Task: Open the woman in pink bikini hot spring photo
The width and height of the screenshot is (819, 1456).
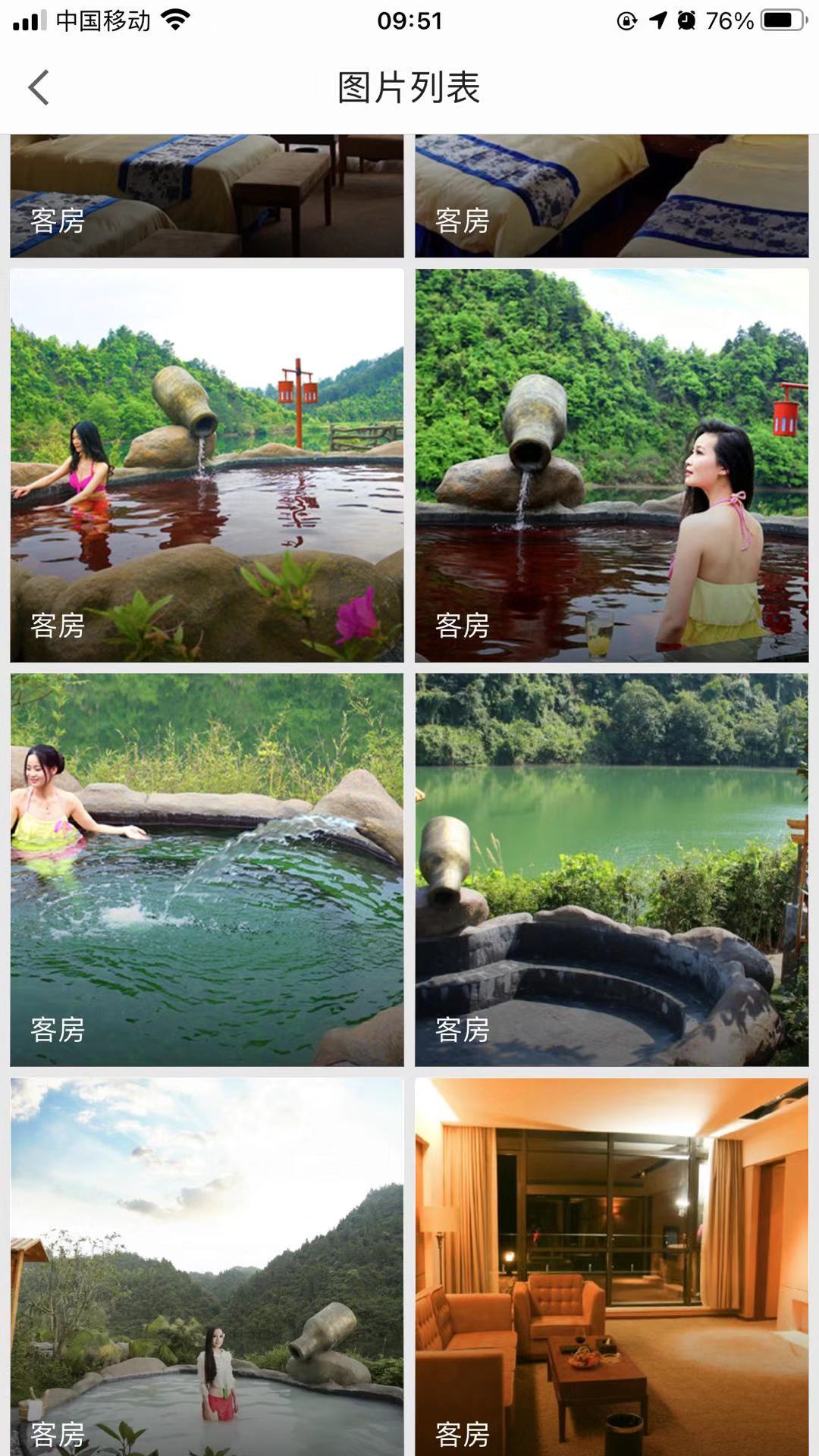Action: [x=207, y=465]
